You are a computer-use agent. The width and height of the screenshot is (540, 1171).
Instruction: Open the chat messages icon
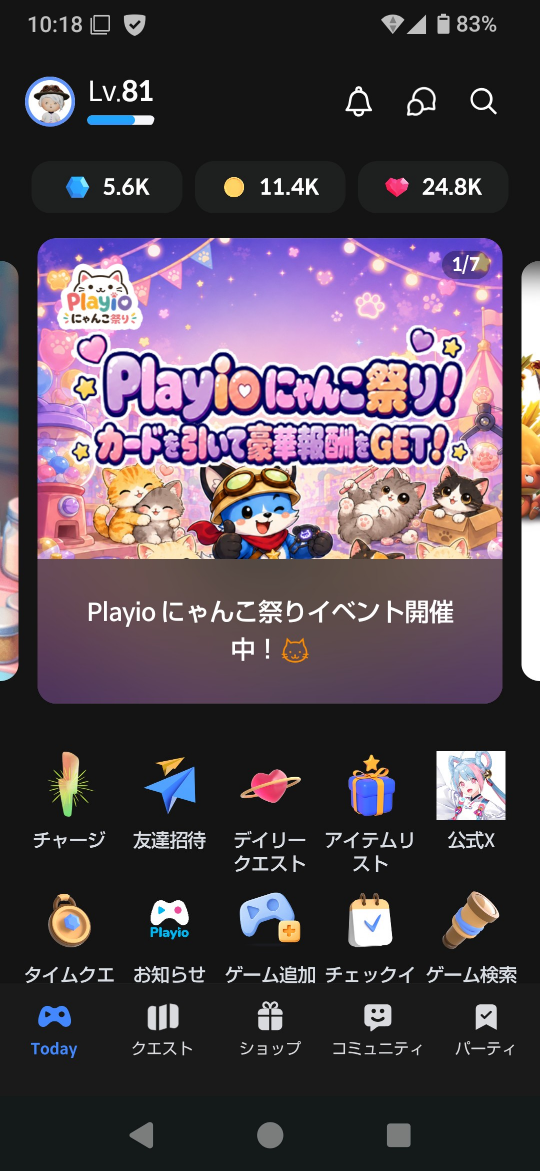click(421, 102)
